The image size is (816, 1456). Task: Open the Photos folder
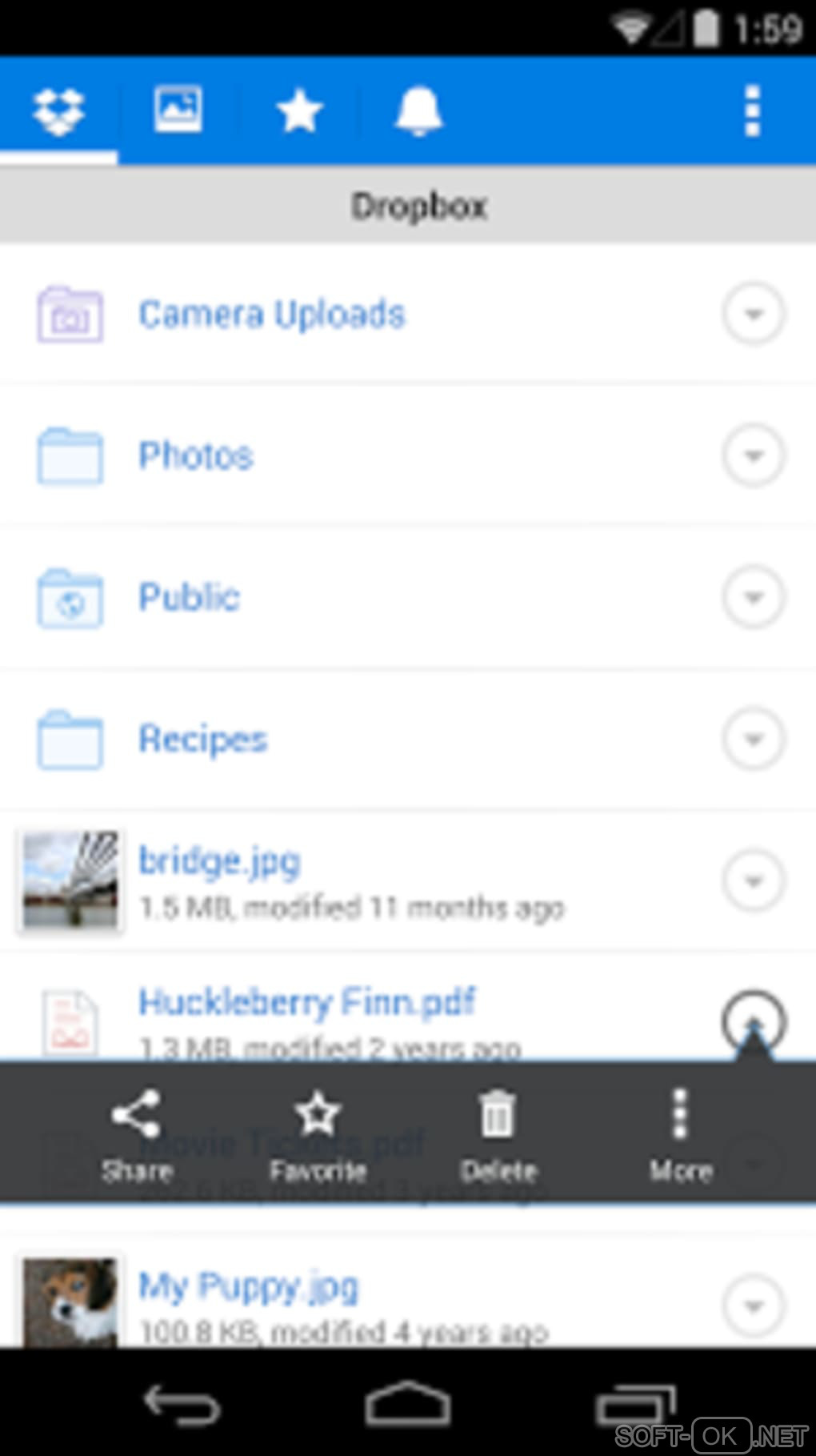[x=196, y=455]
